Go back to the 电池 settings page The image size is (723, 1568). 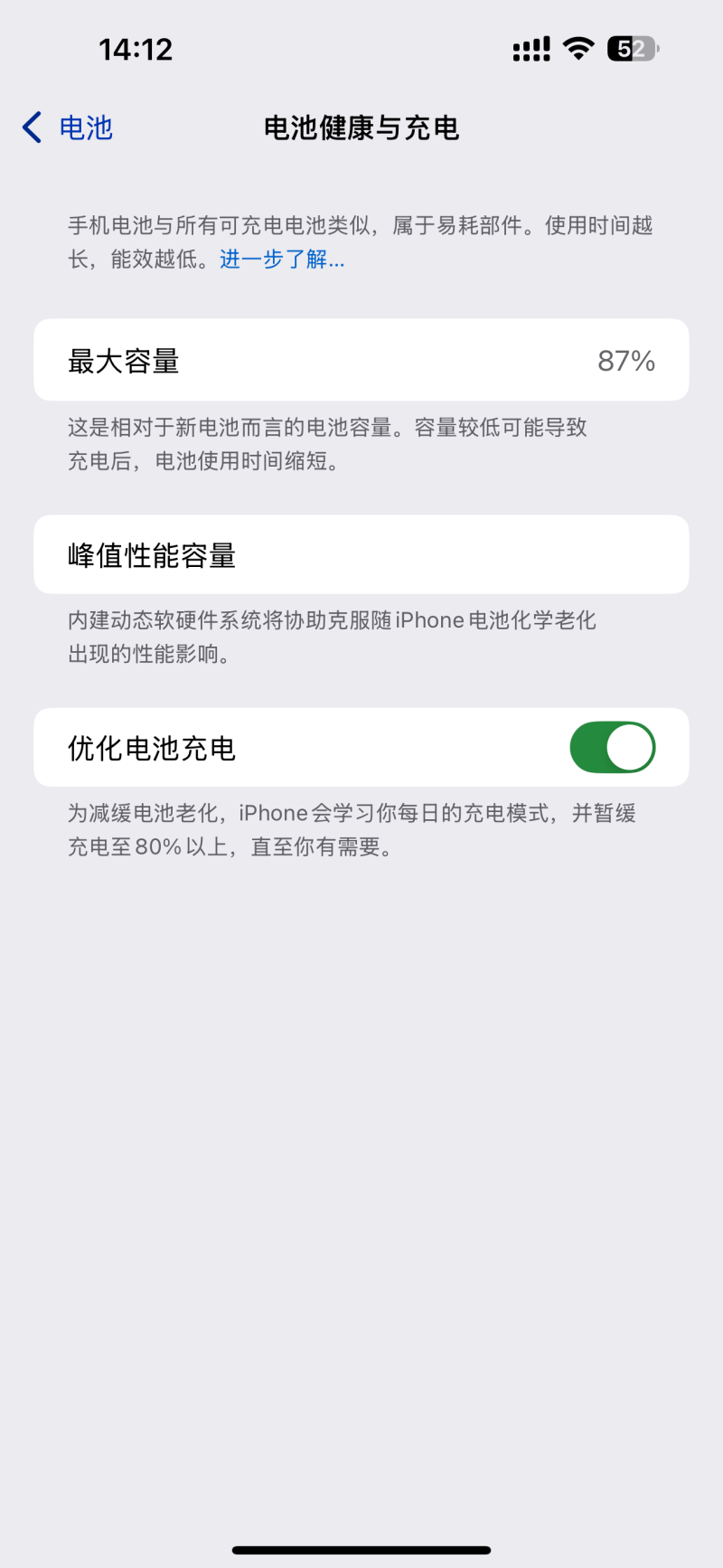(x=68, y=128)
